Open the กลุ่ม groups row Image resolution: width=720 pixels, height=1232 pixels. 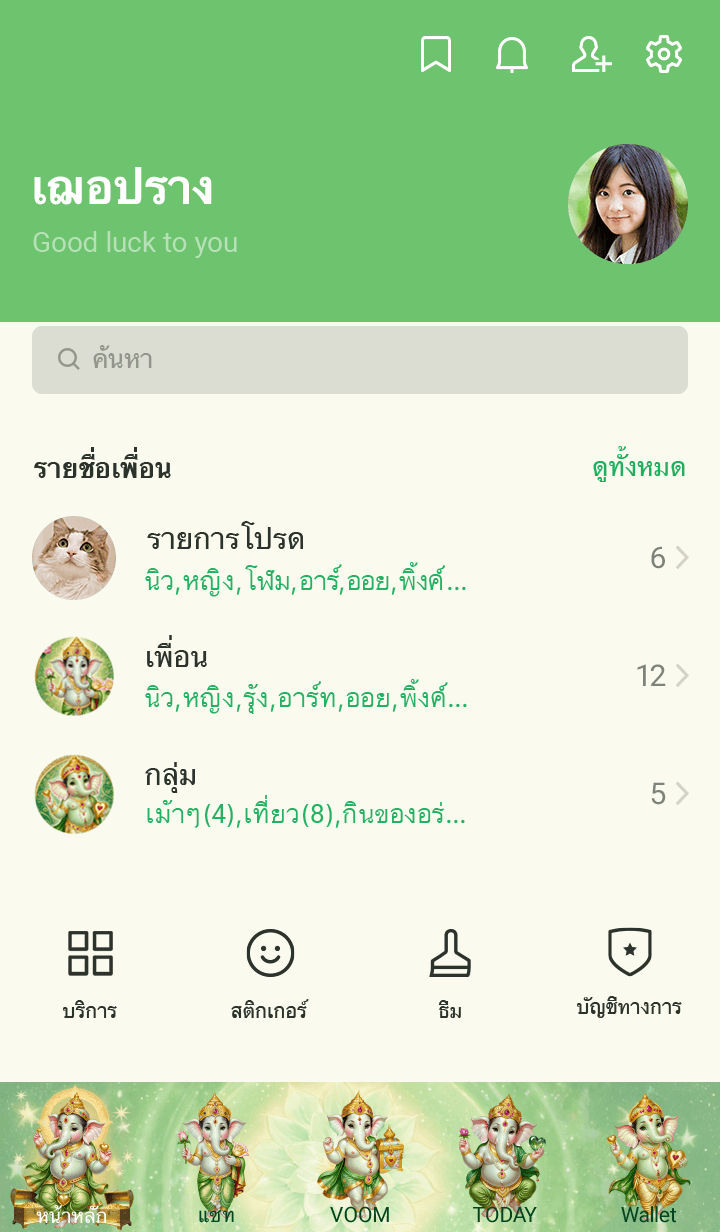(x=360, y=794)
